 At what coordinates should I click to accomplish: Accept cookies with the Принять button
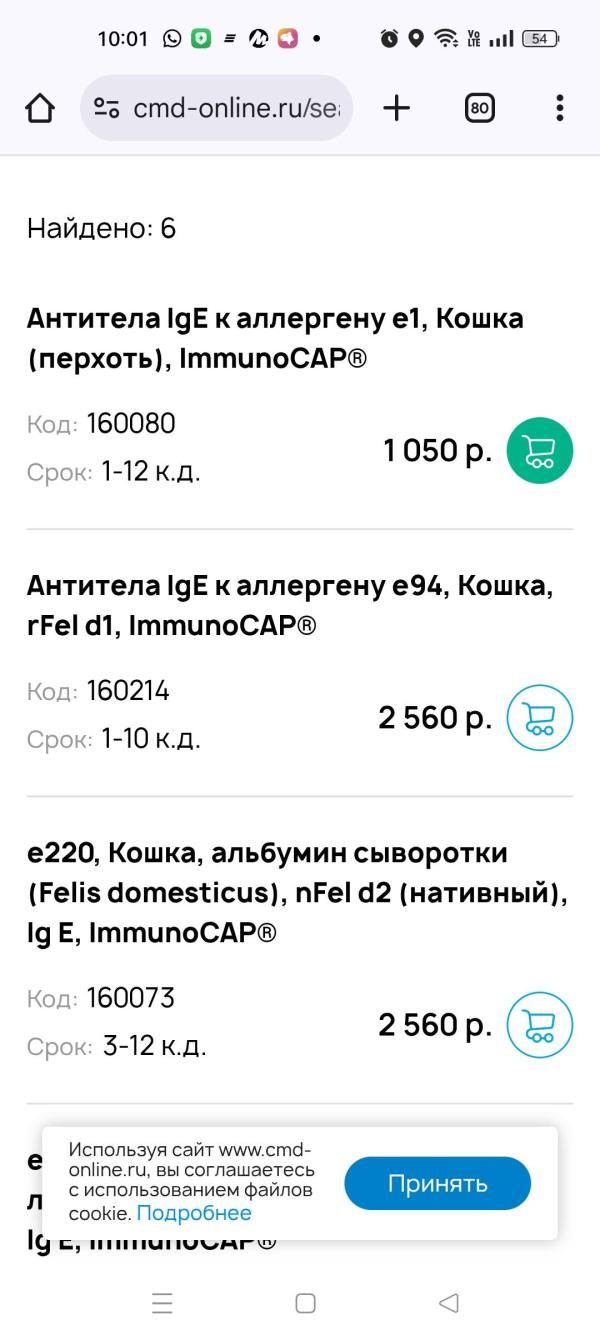click(x=437, y=1184)
